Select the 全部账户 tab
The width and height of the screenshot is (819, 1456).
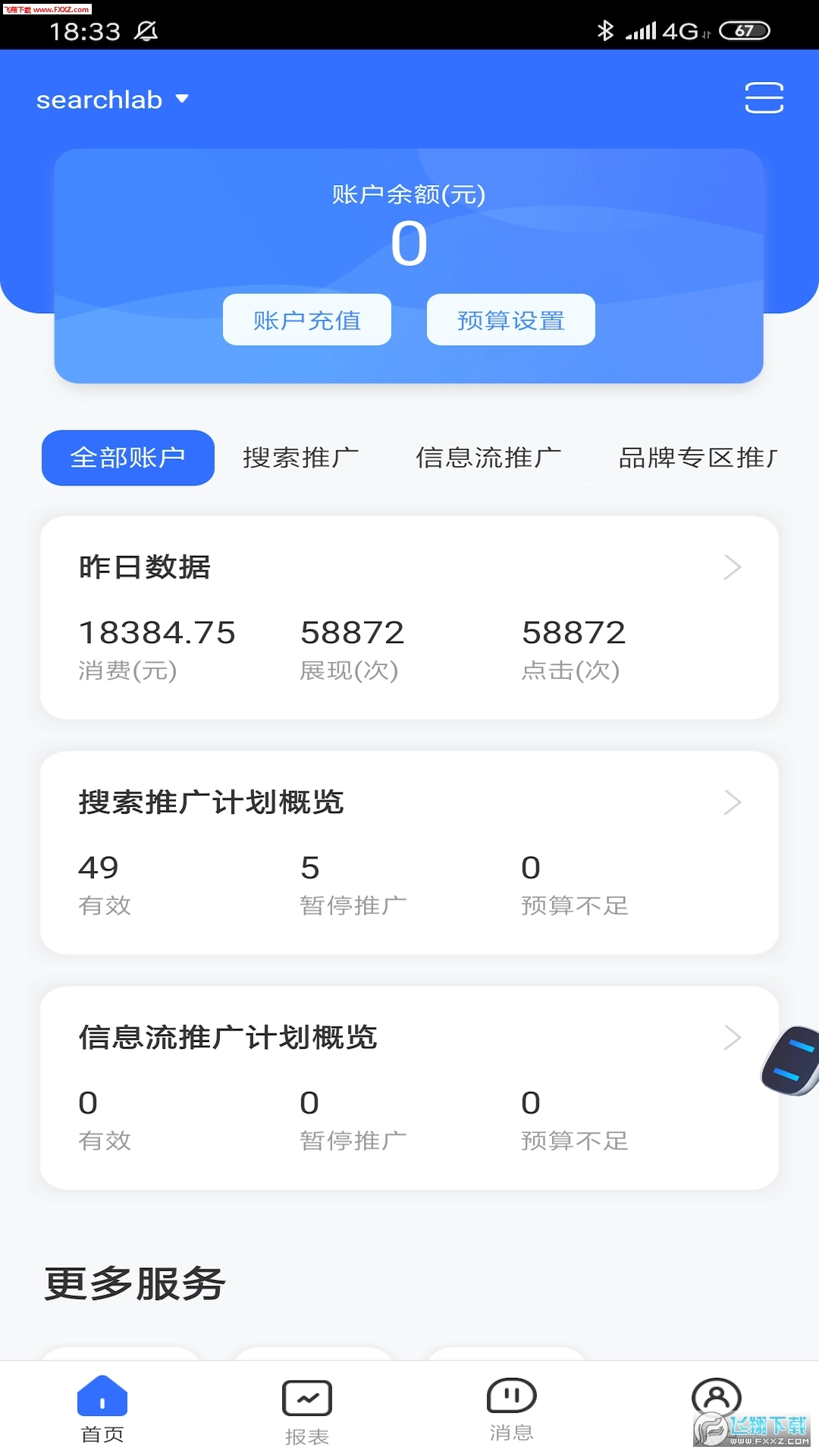pyautogui.click(x=127, y=457)
